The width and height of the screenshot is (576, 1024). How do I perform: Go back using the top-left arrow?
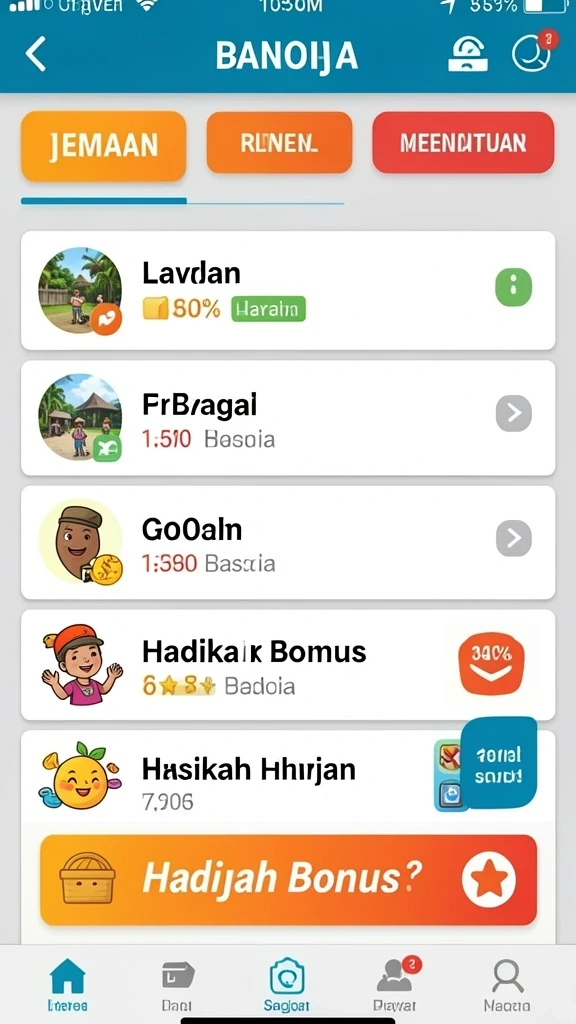[x=37, y=54]
